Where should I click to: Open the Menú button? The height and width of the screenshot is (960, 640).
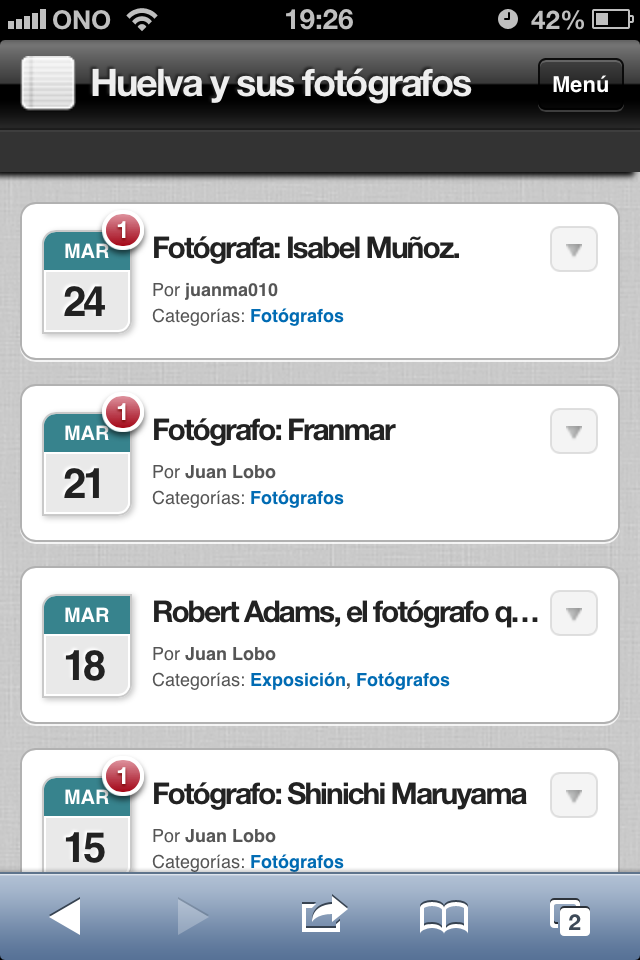click(x=580, y=85)
